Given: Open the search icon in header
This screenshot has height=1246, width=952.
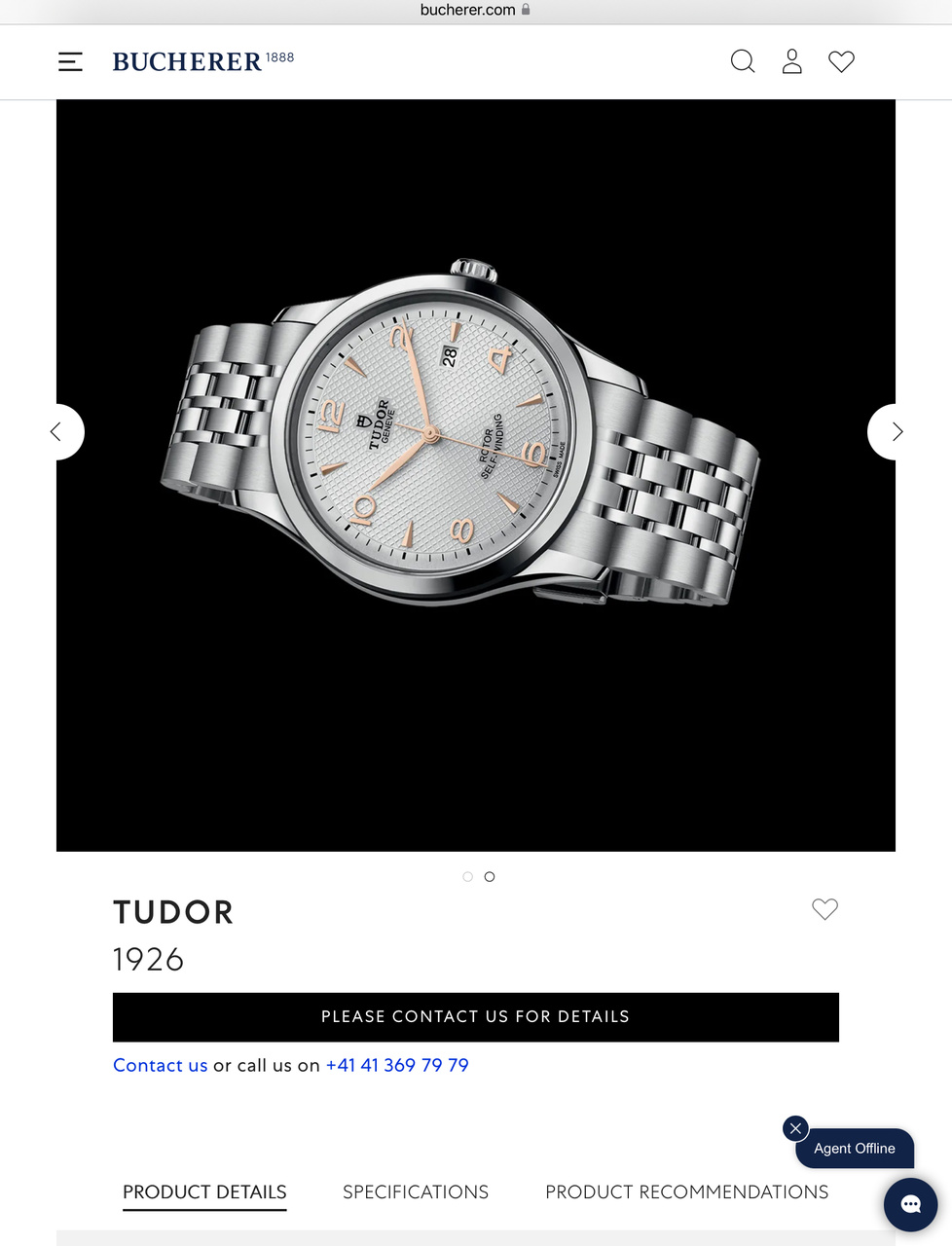Looking at the screenshot, I should (743, 62).
